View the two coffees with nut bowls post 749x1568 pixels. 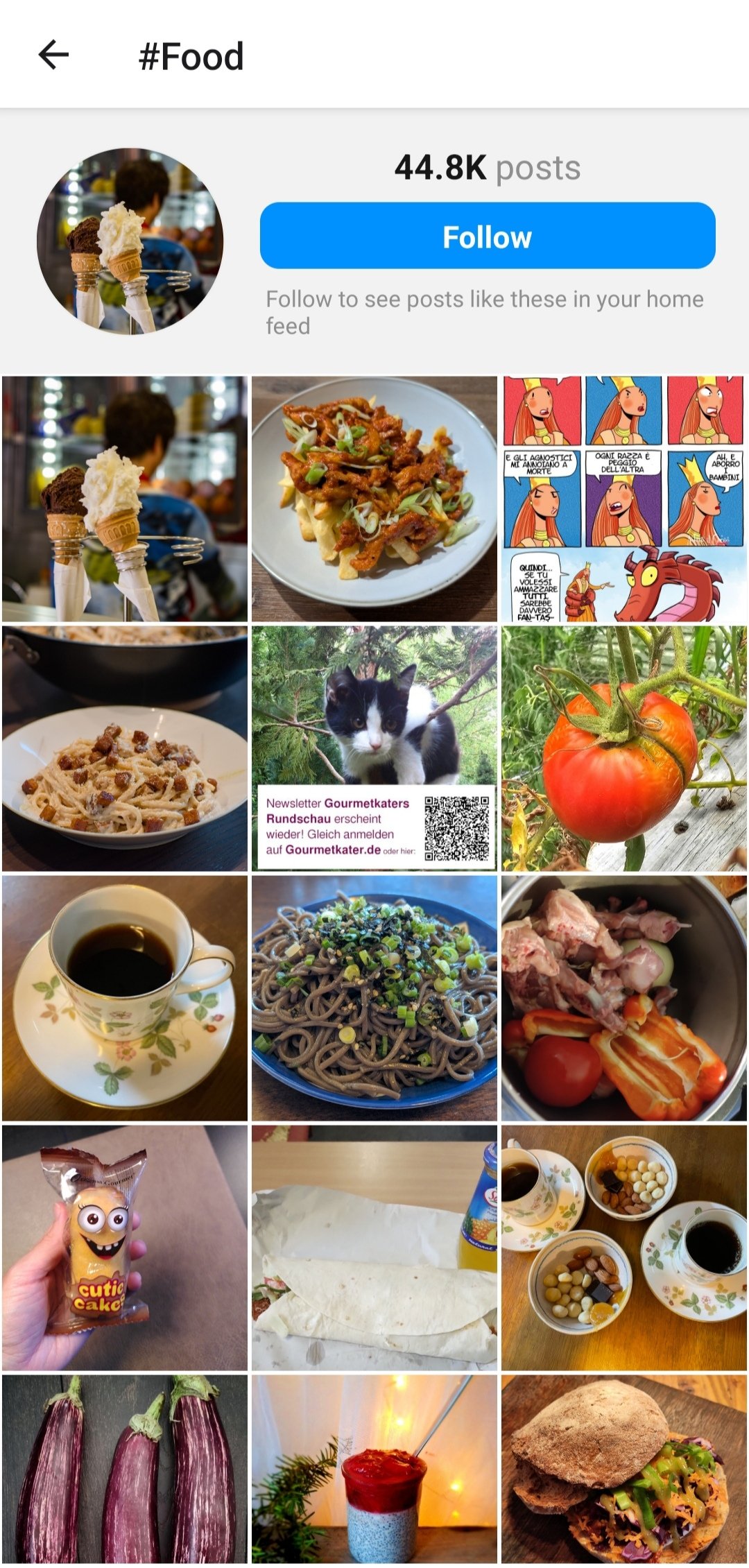624,1248
